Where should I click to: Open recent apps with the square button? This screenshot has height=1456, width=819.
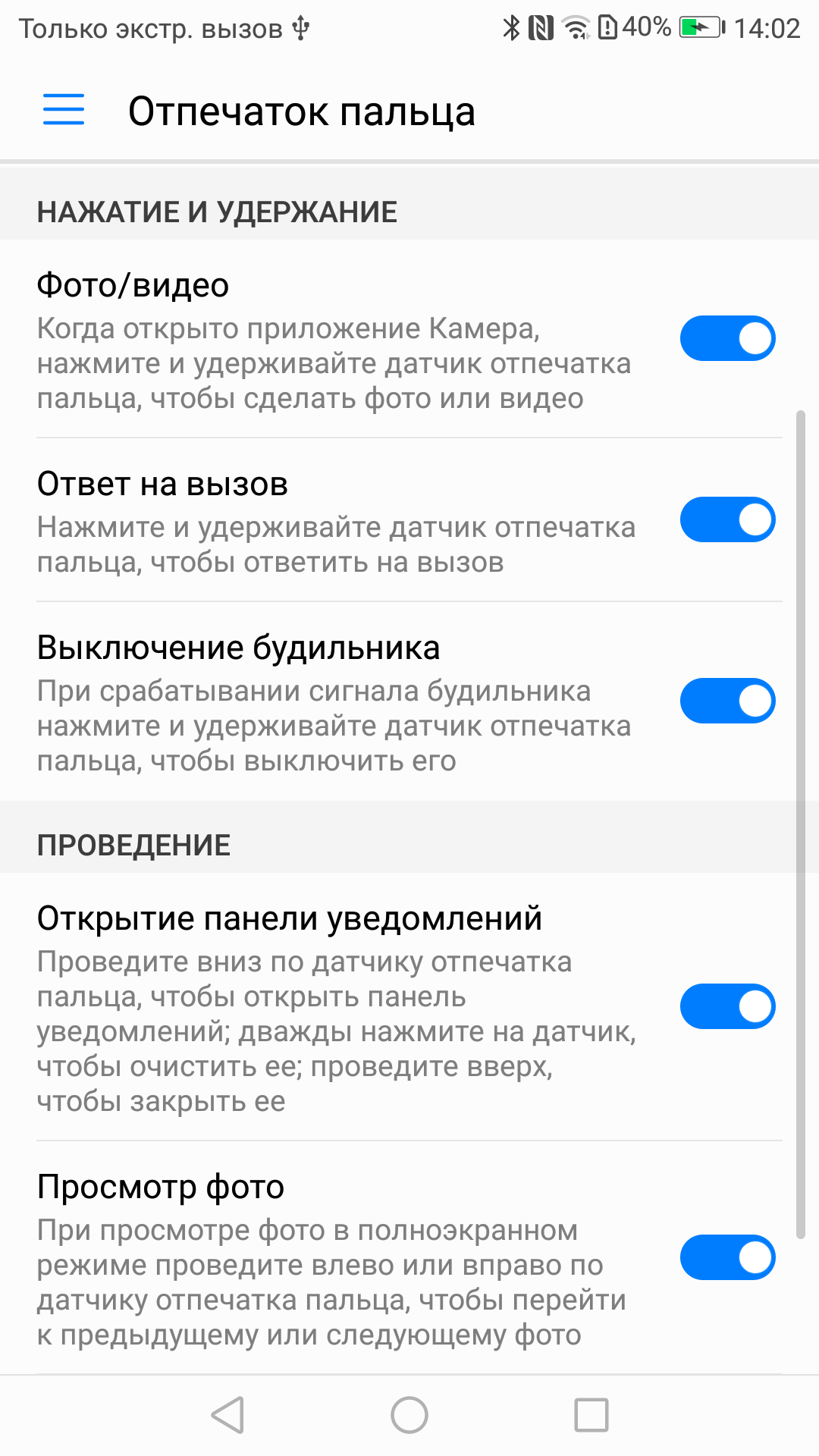pyautogui.click(x=591, y=1415)
